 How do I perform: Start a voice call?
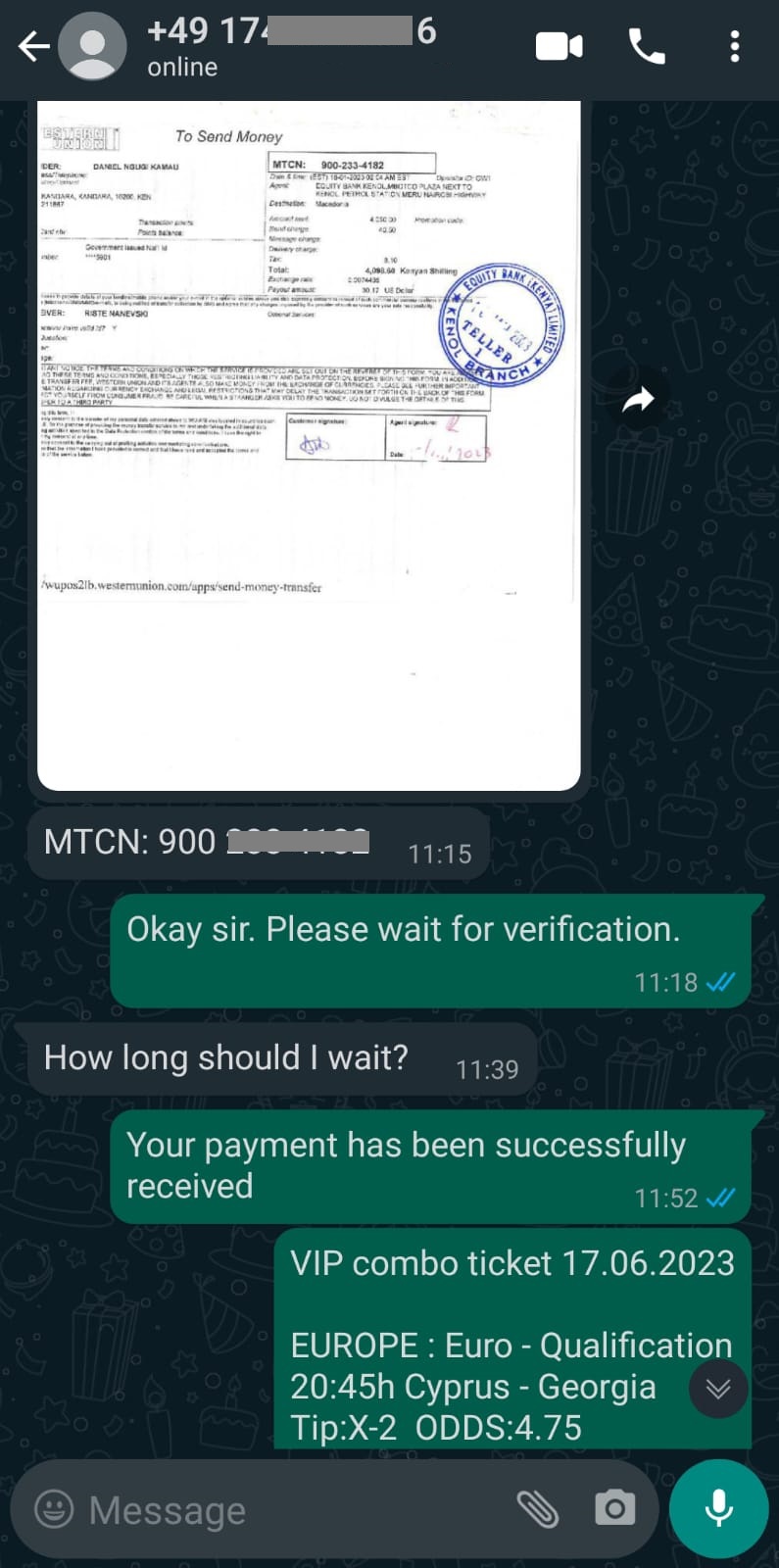coord(647,46)
